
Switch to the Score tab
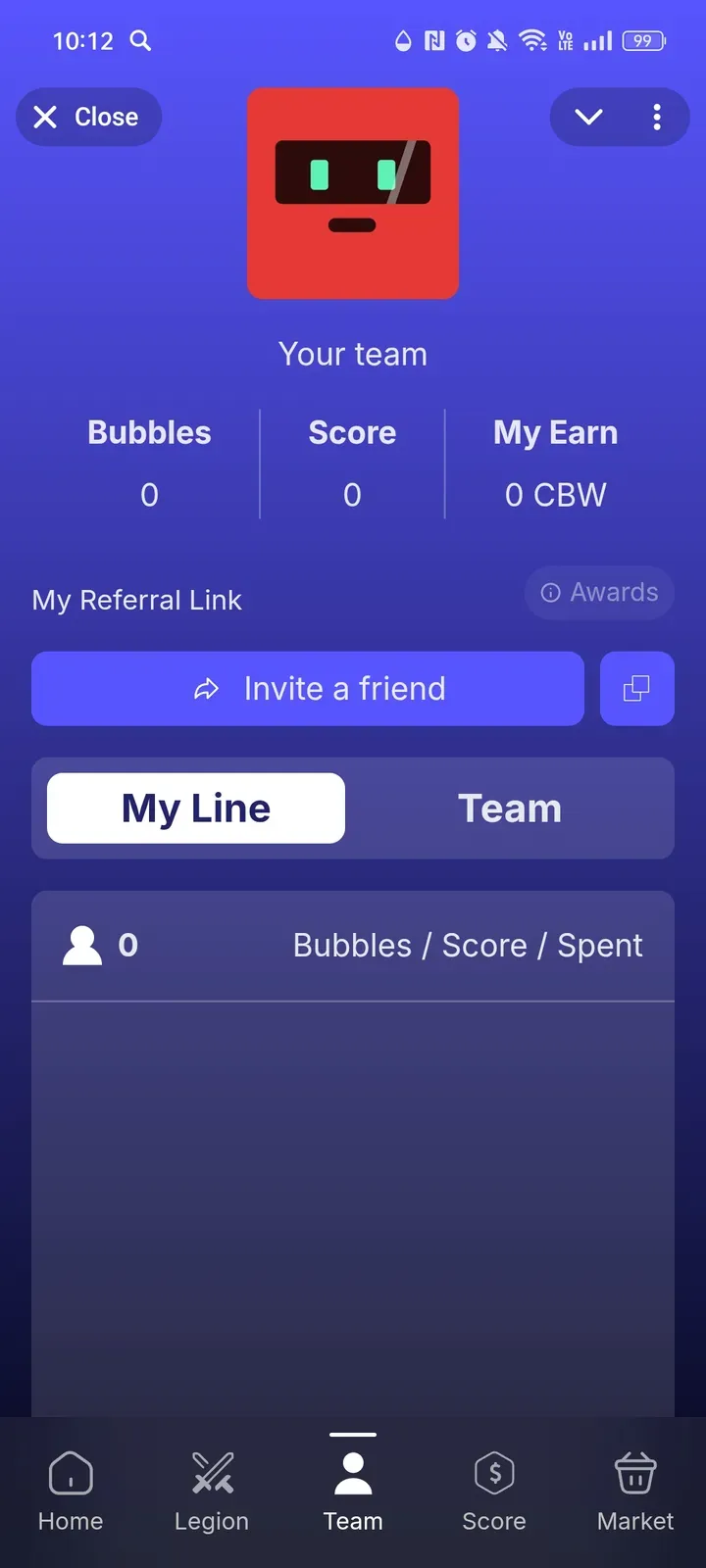pyautogui.click(x=494, y=1492)
